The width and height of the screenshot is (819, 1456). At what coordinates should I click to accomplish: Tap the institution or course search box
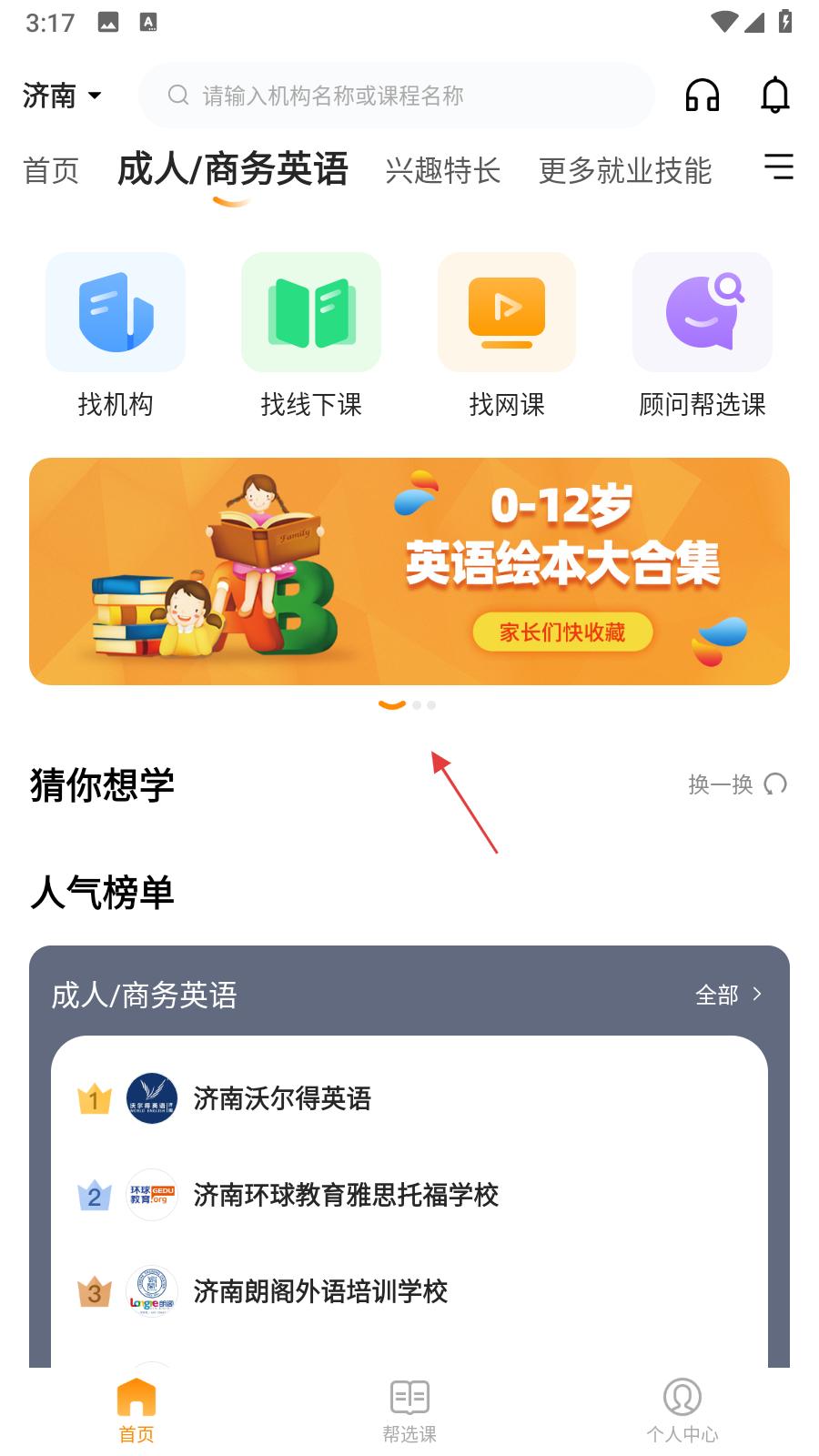click(x=397, y=95)
